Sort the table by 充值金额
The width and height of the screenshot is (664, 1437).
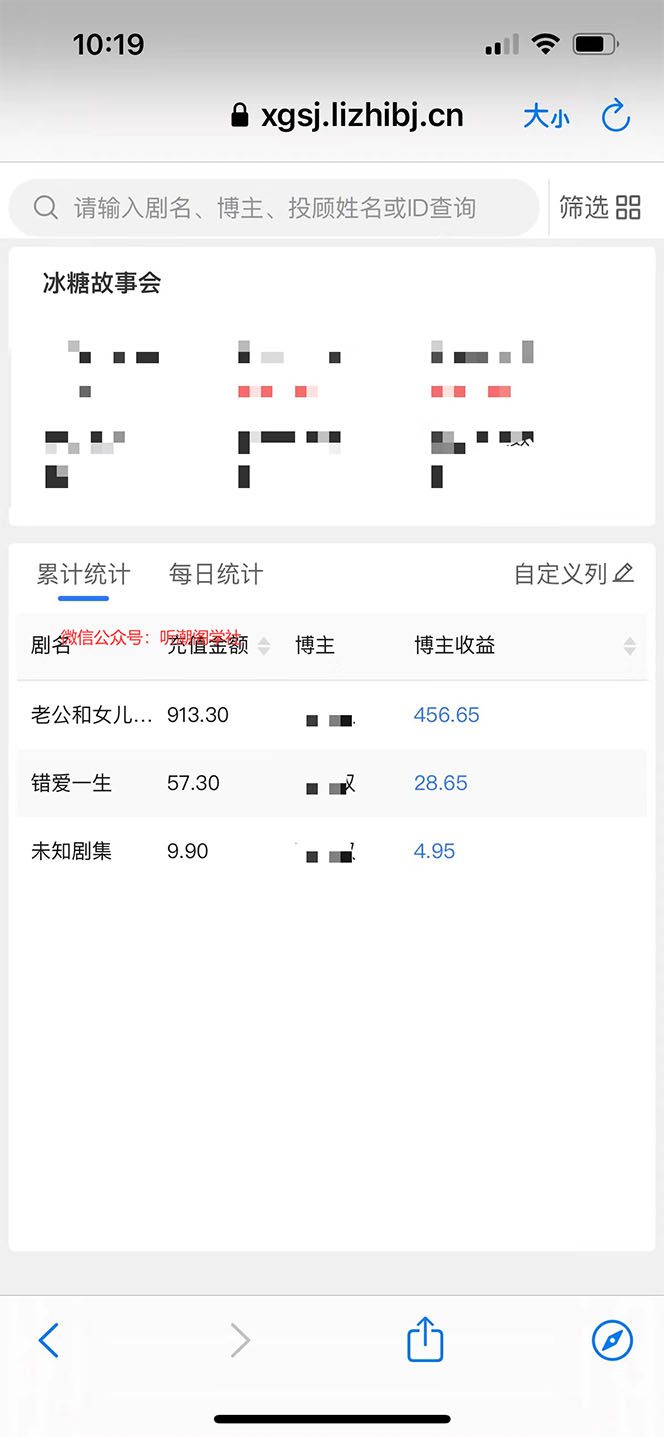(x=263, y=646)
